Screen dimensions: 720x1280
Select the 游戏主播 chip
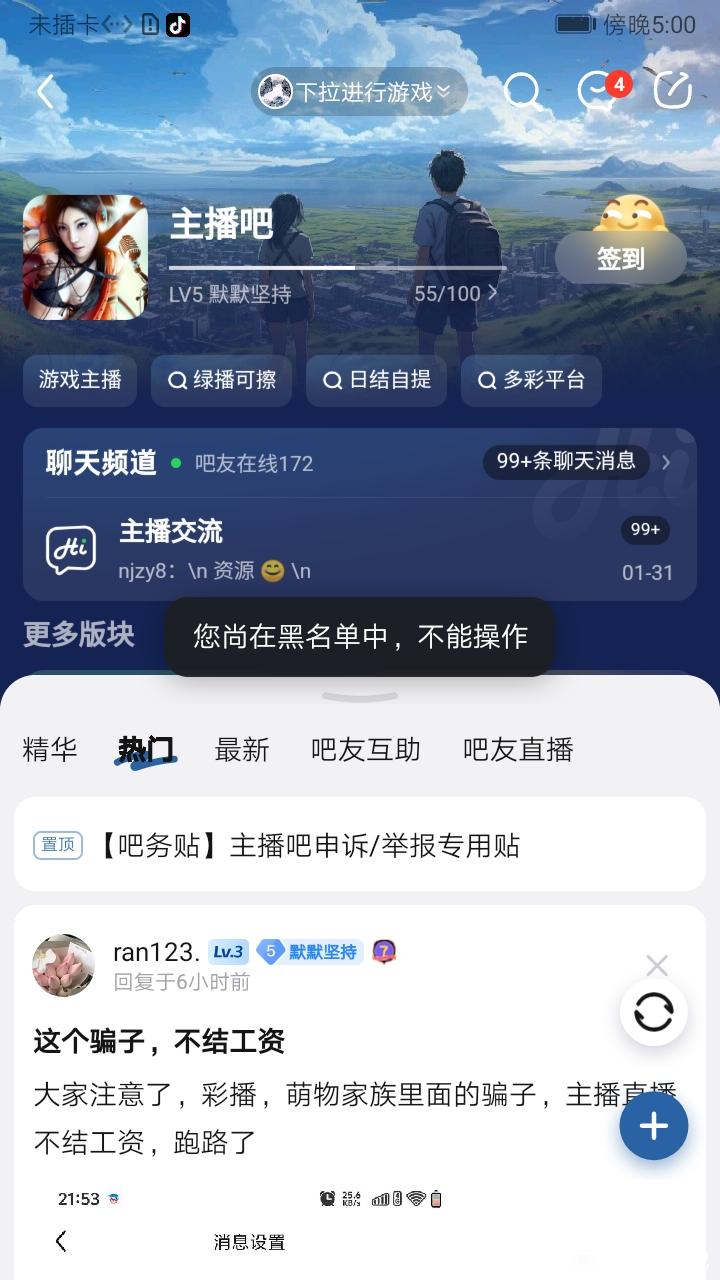tap(80, 380)
